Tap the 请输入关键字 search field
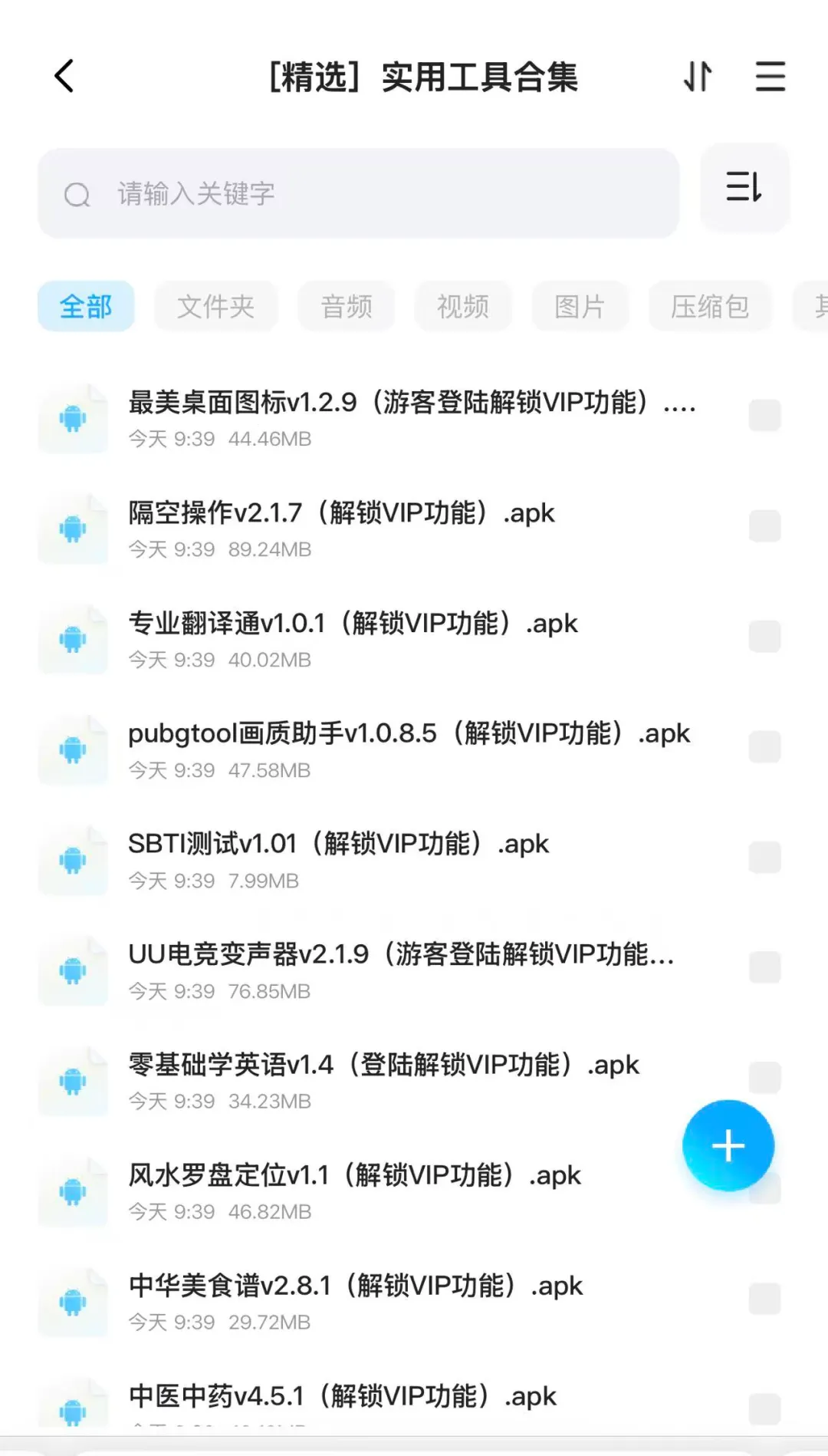Viewport: 828px width, 1456px height. [x=359, y=193]
